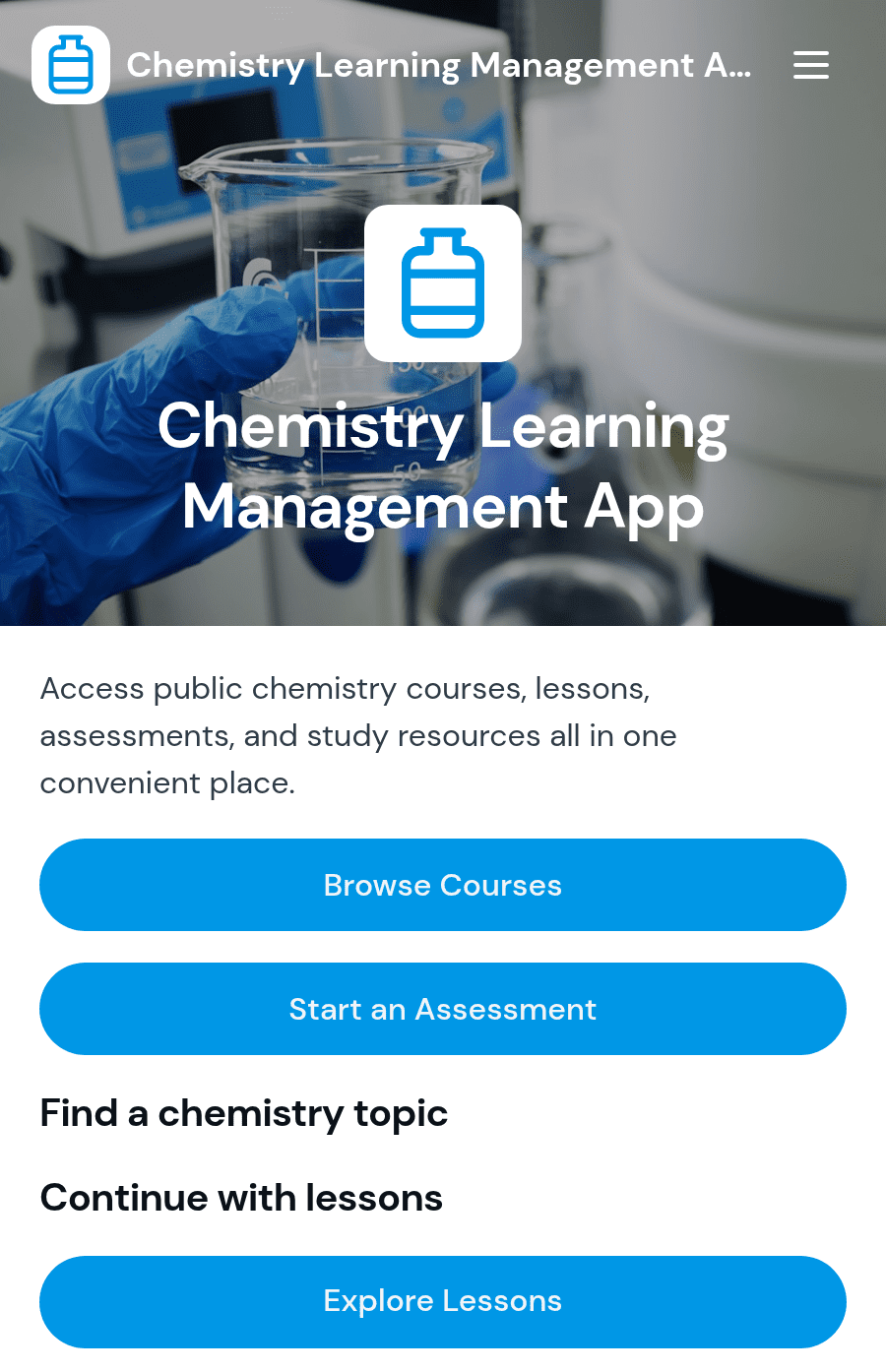Open Explore Lessons
The height and width of the screenshot is (1372, 886).
tap(443, 1301)
